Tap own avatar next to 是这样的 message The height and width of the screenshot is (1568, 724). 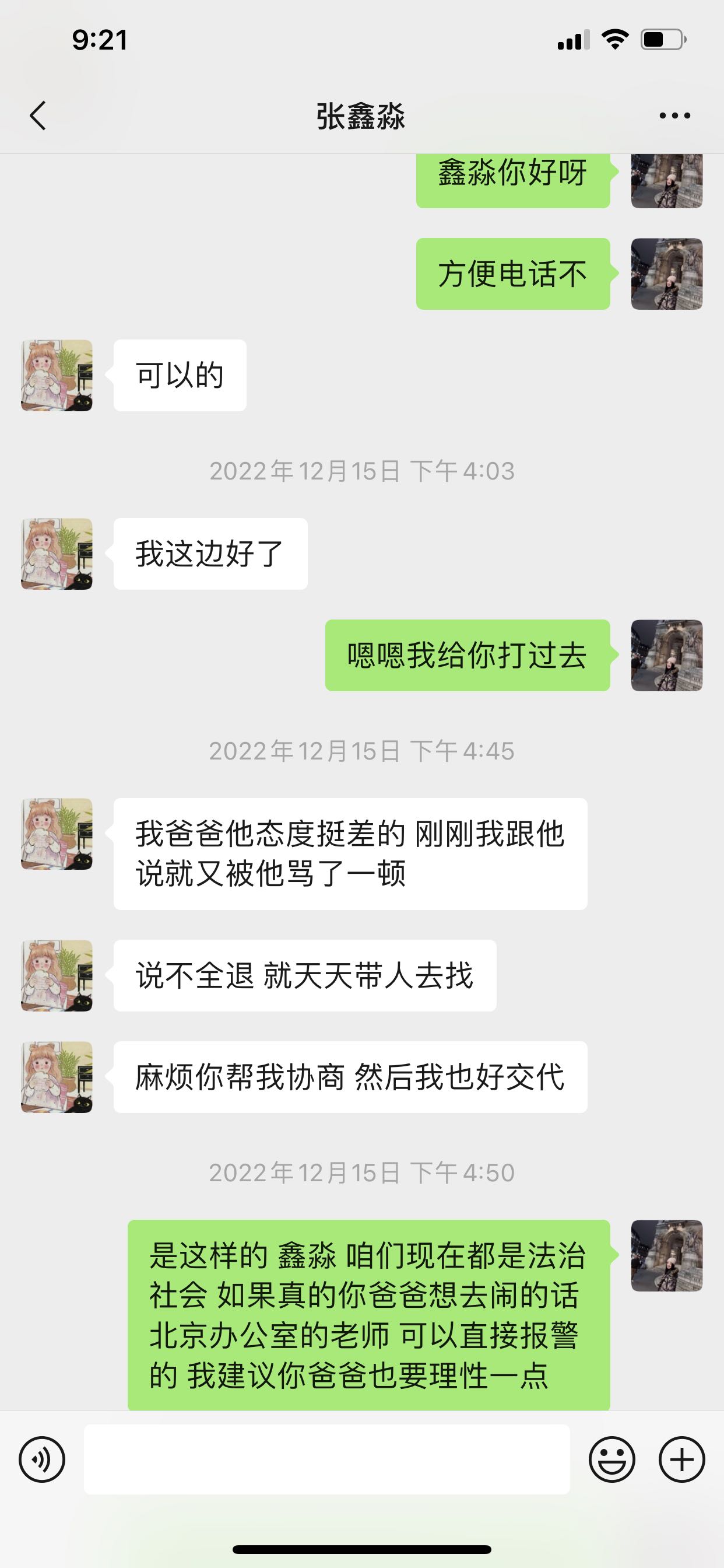(x=667, y=1256)
